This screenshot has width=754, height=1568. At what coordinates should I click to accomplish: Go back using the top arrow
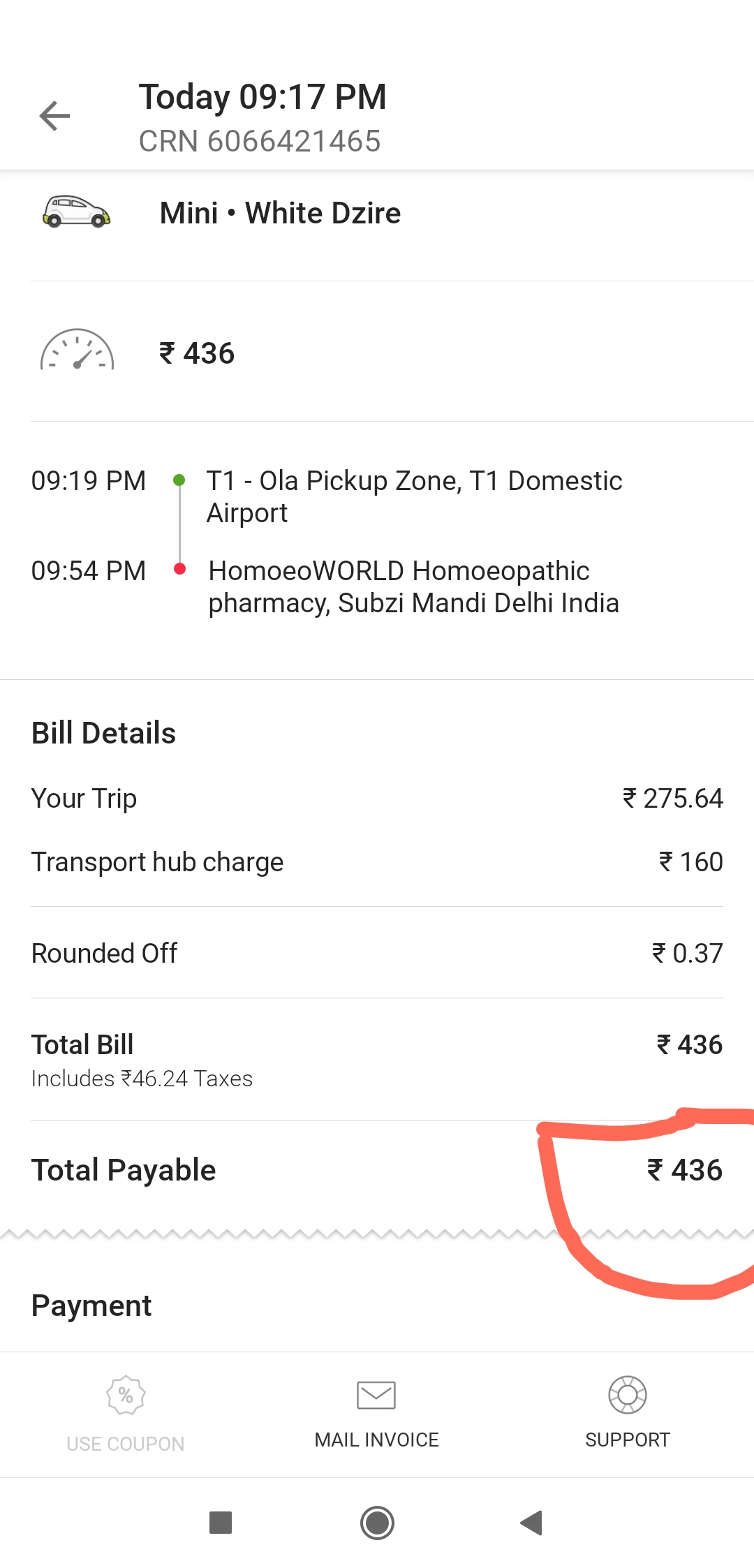click(x=54, y=116)
